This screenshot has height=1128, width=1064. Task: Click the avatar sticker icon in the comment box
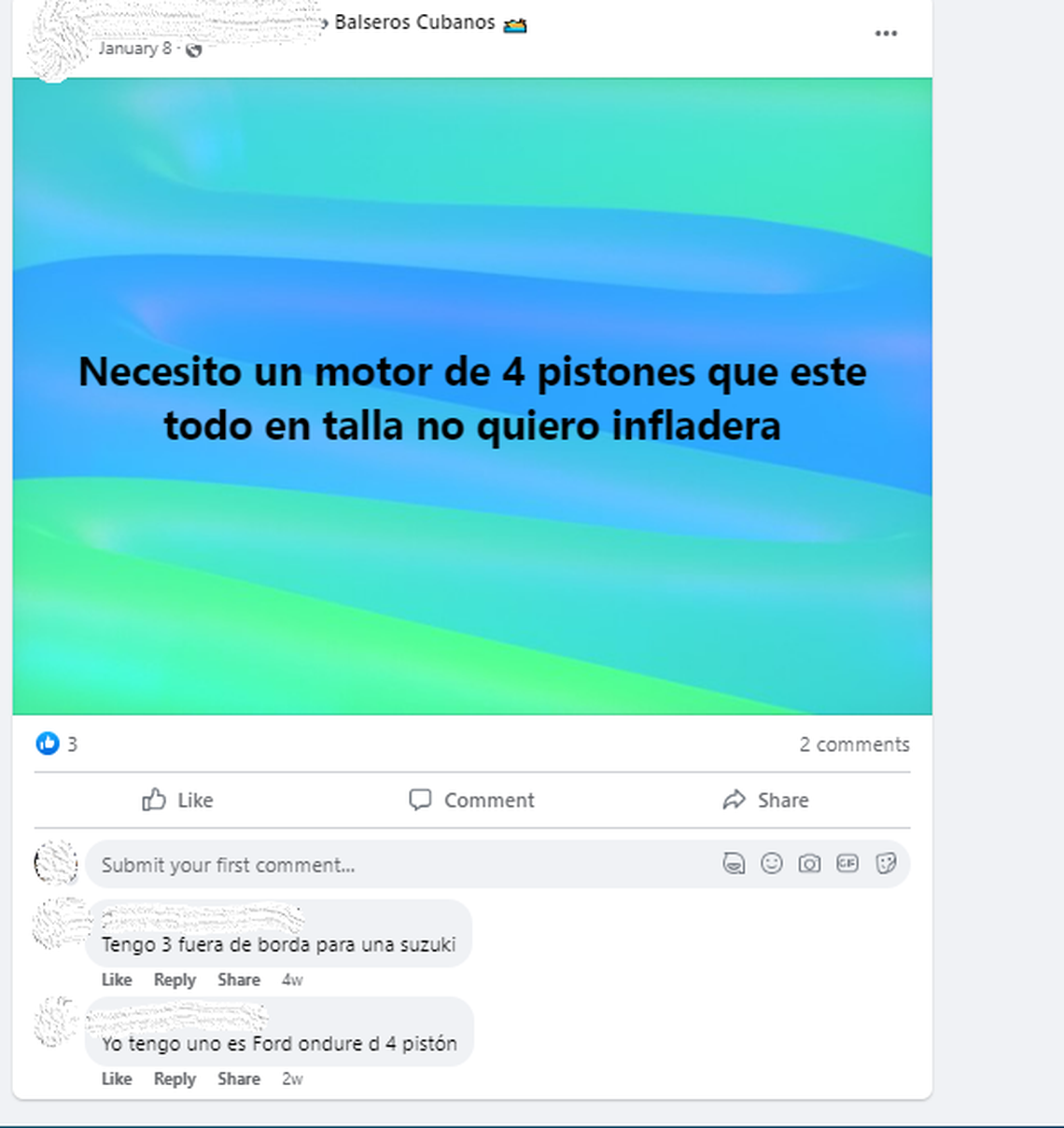pos(735,864)
